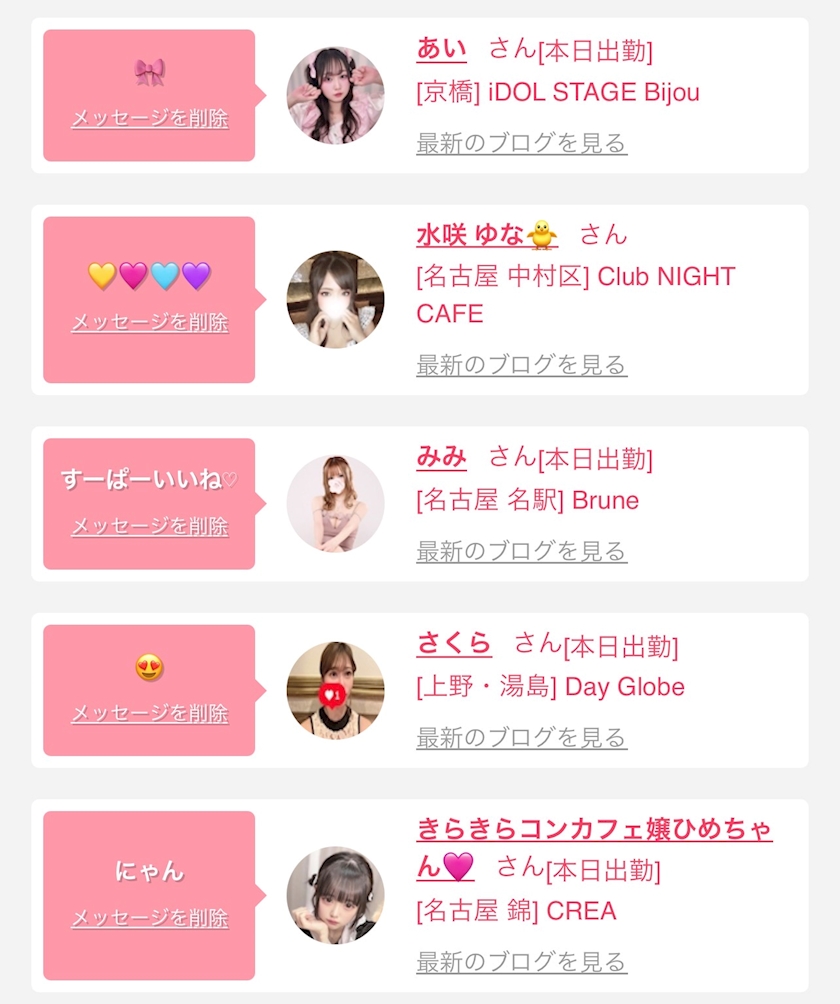Tap さくら's profile photo

coord(335,691)
